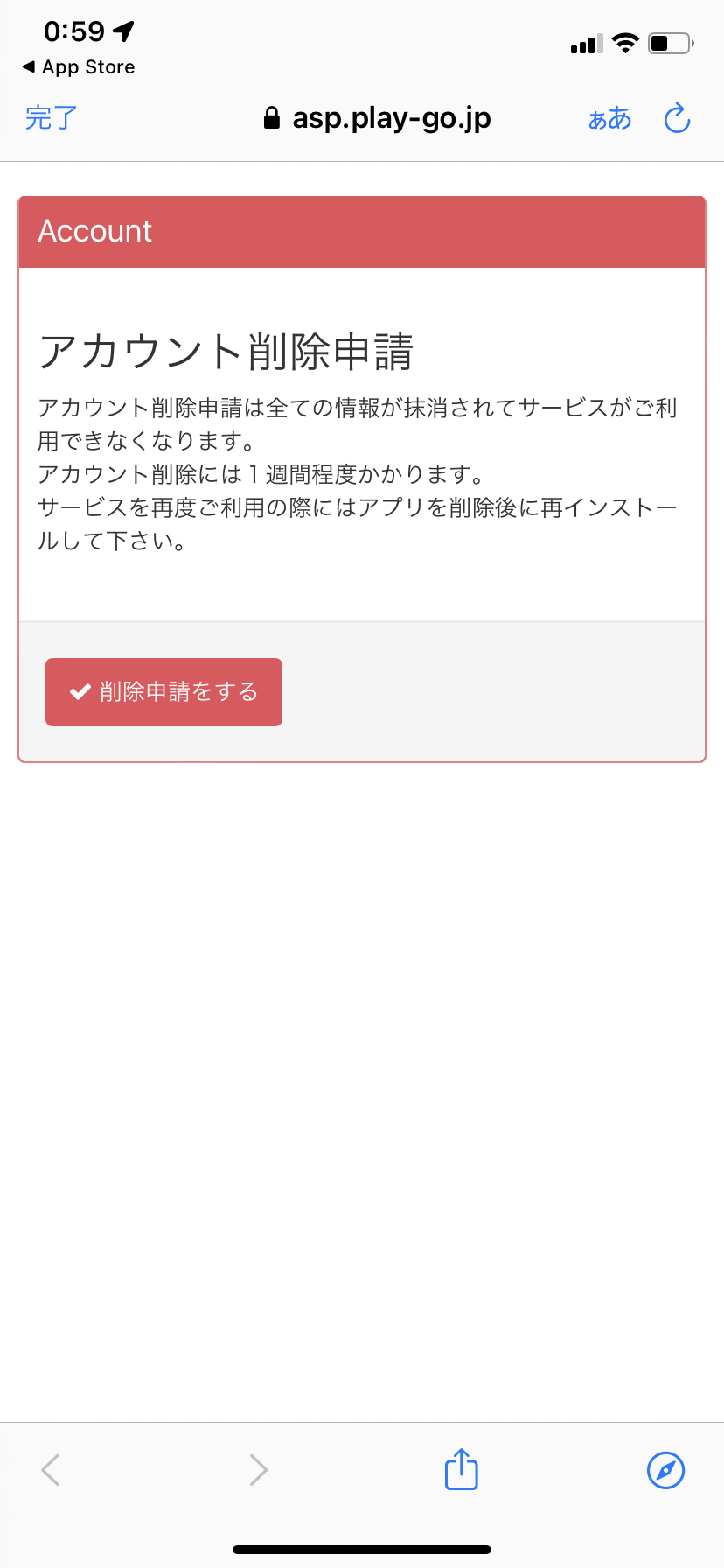Reload the asp.play-go.jp page
This screenshot has height=1568, width=724.
677,118
